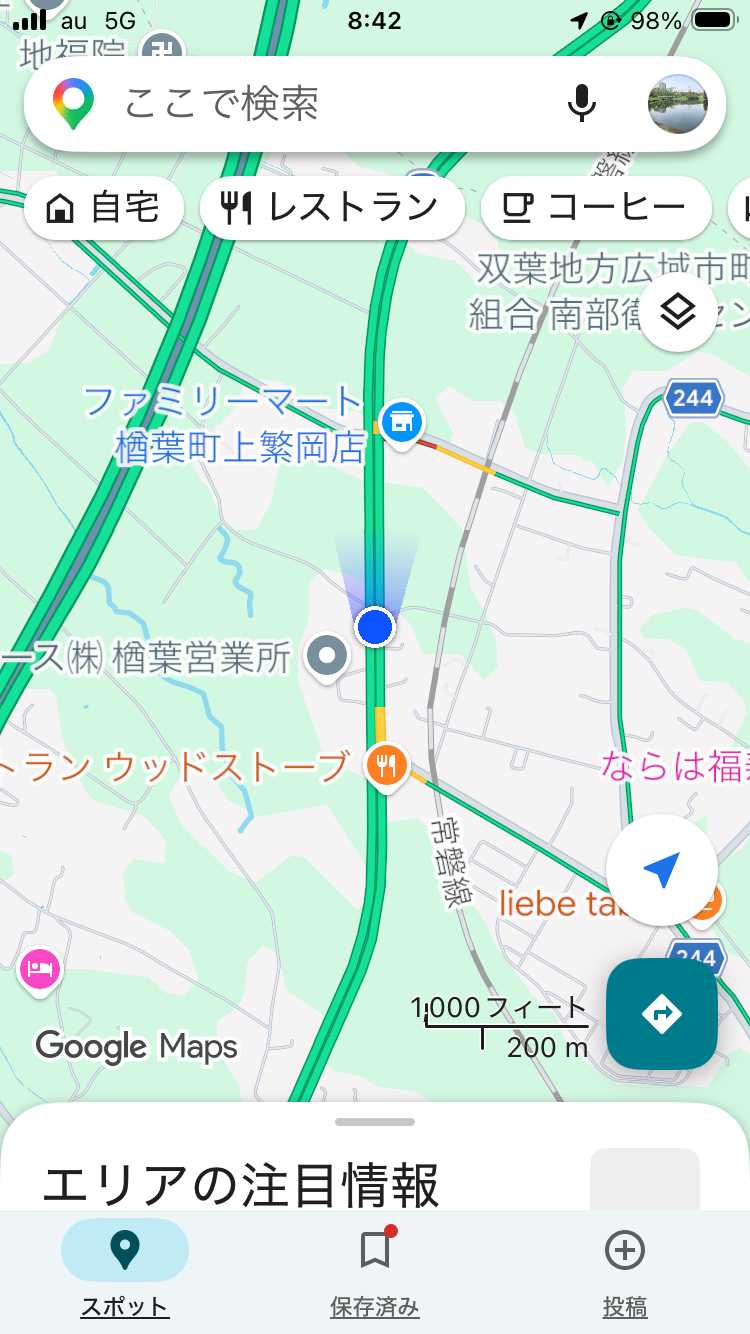Open the map layers selector
Screen dimensions: 750x1334
click(678, 314)
